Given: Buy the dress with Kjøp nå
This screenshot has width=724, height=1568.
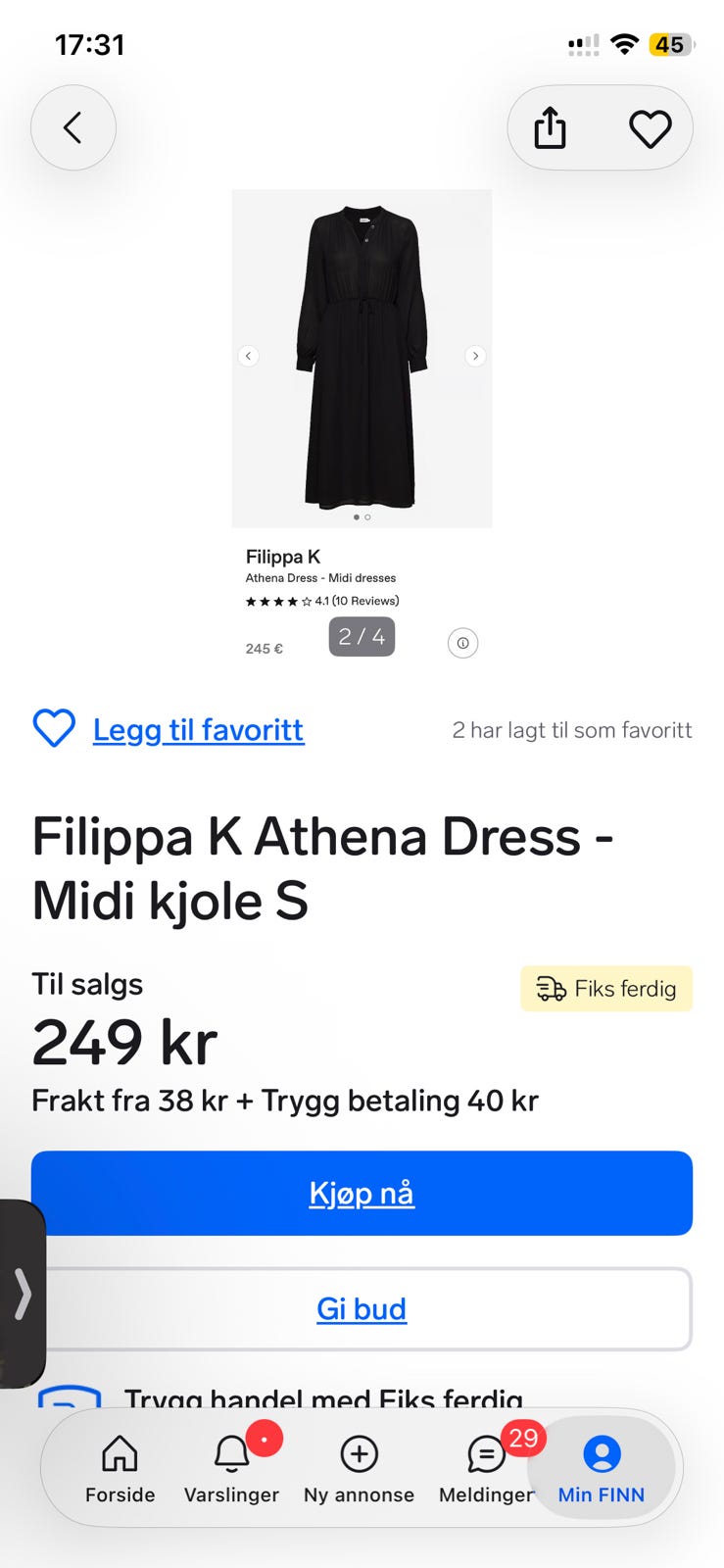Looking at the screenshot, I should [362, 1193].
